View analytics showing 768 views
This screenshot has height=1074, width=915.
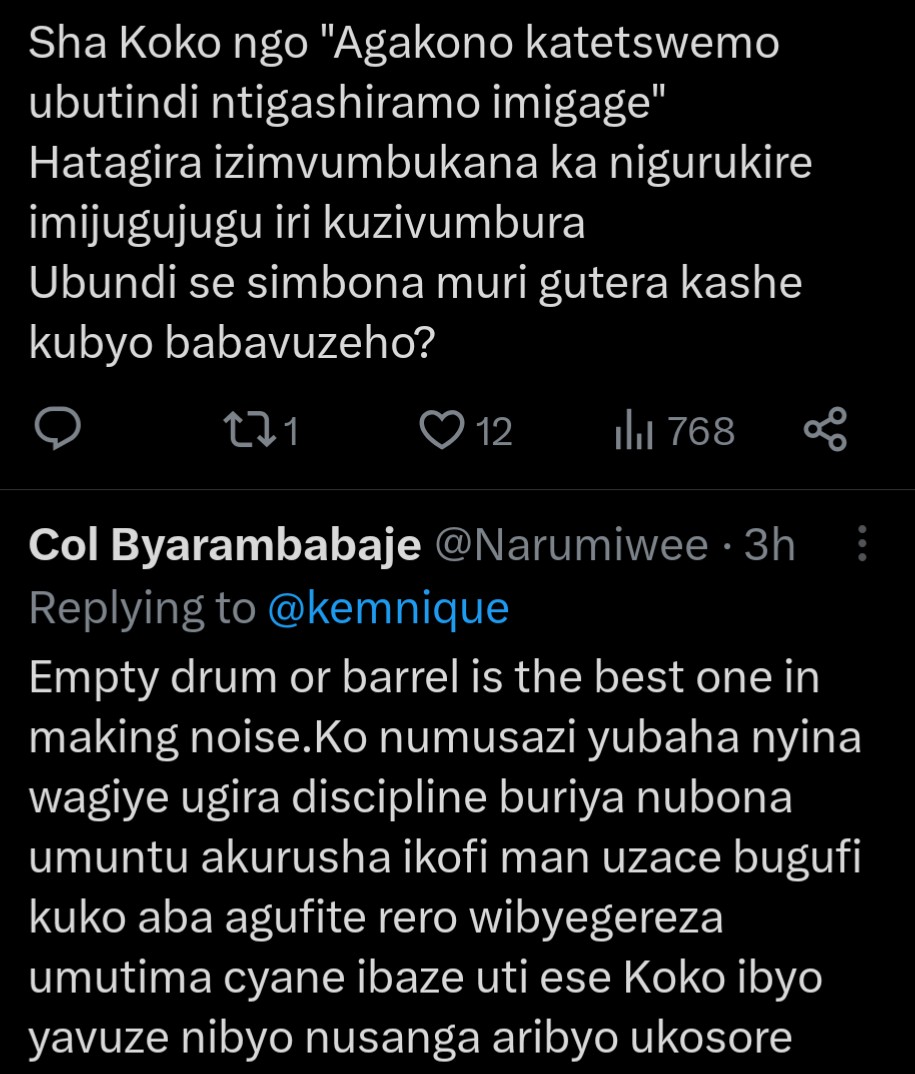coord(633,431)
